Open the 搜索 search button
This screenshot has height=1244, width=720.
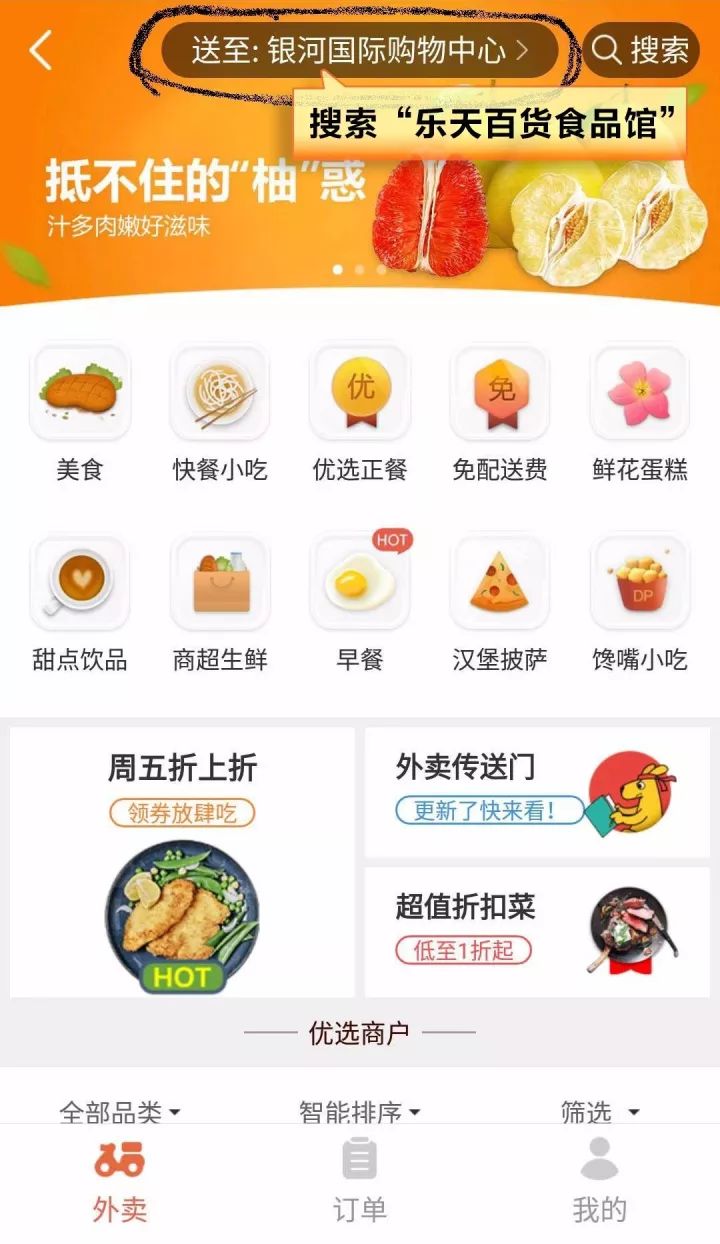coord(640,50)
